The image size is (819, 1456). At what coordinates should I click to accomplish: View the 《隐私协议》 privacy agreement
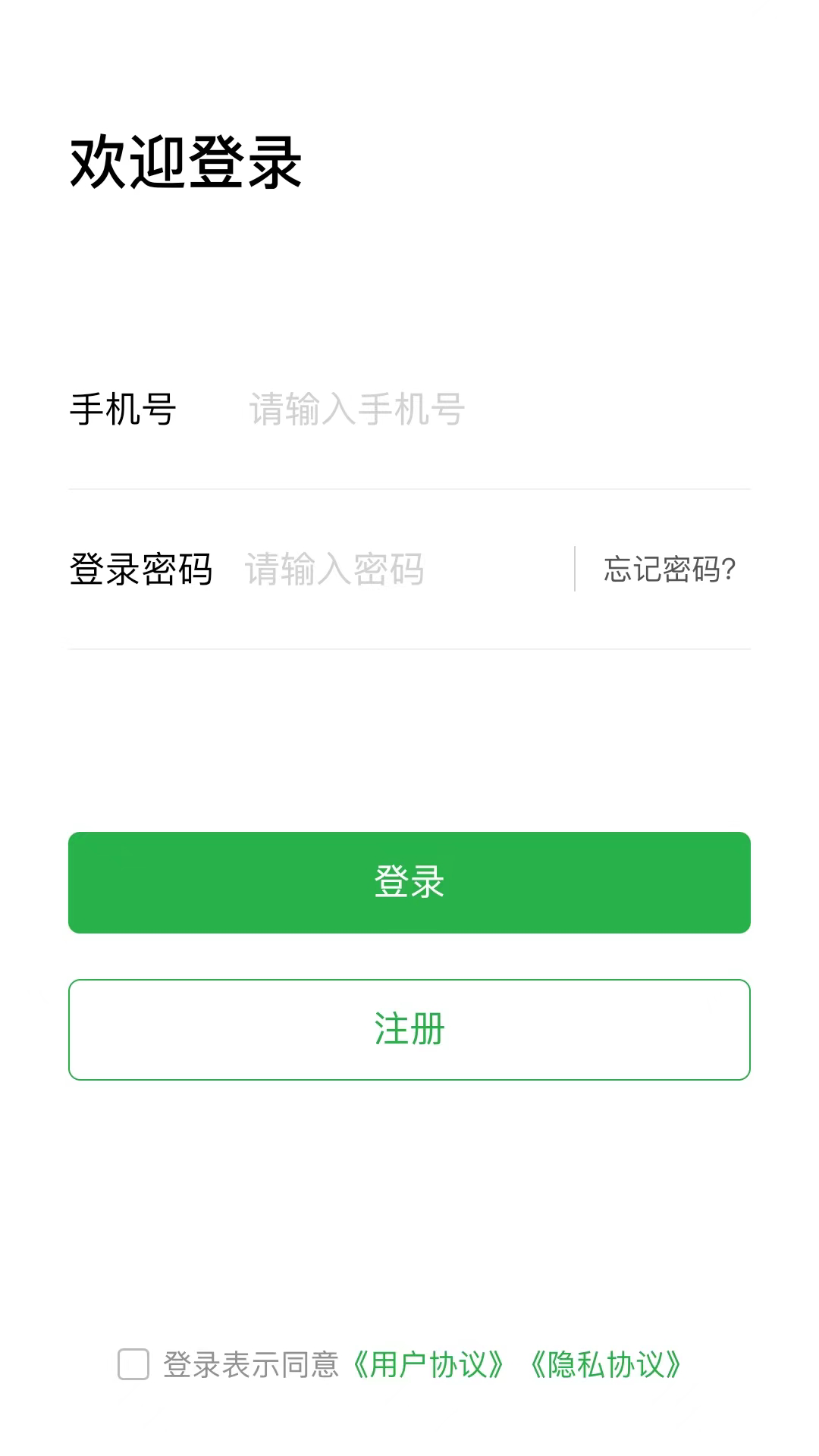[605, 1365]
